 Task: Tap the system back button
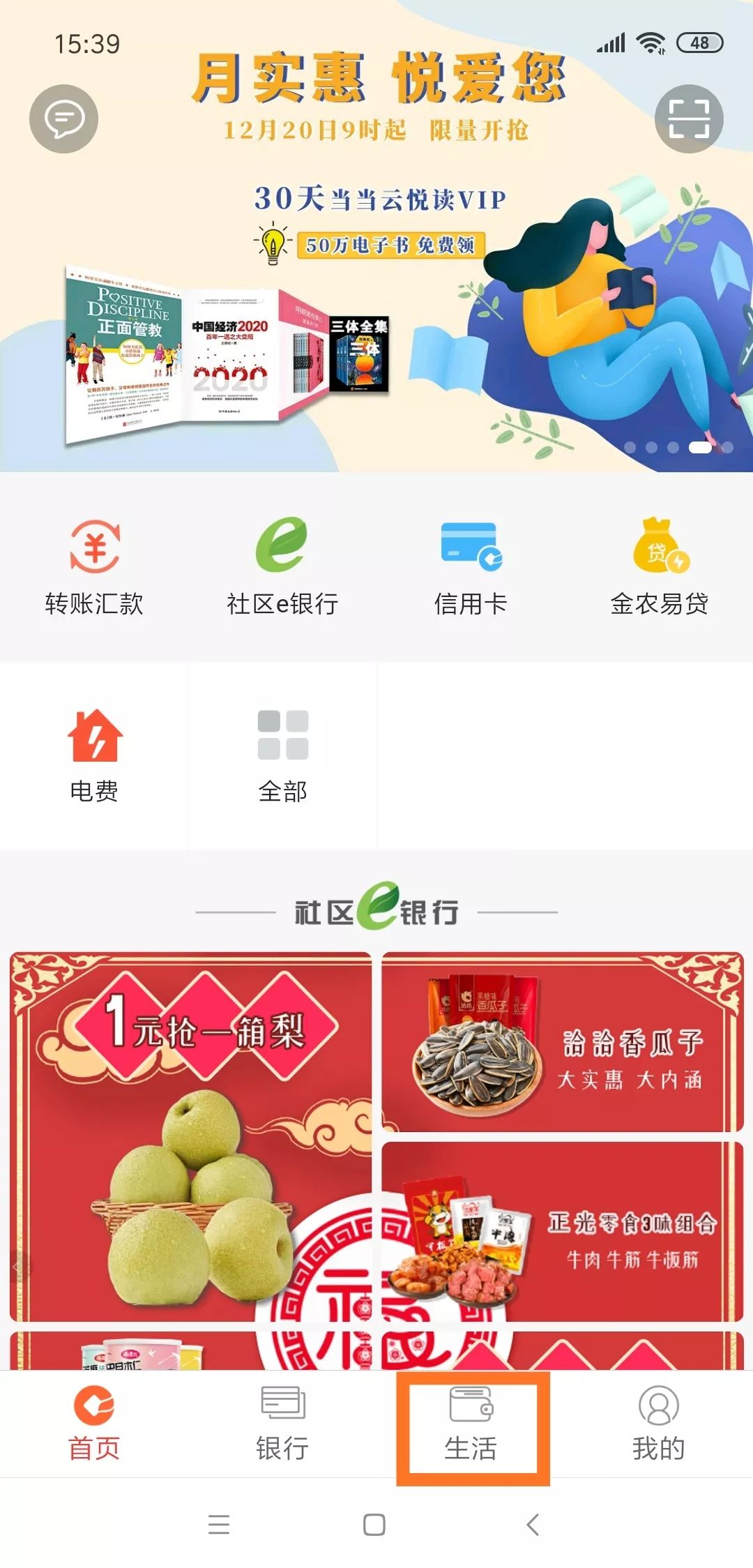[x=533, y=1525]
